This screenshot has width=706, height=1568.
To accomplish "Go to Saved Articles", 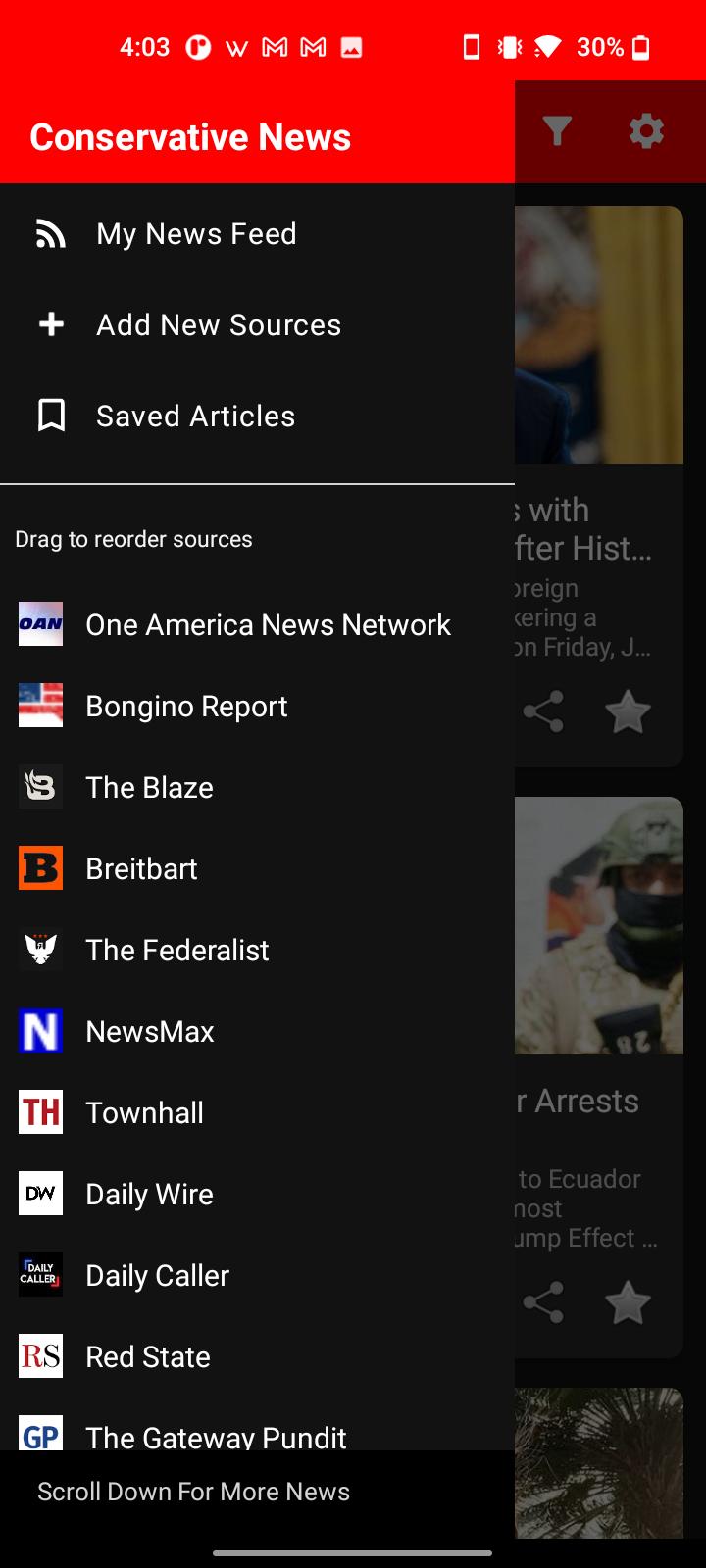I will click(x=195, y=416).
